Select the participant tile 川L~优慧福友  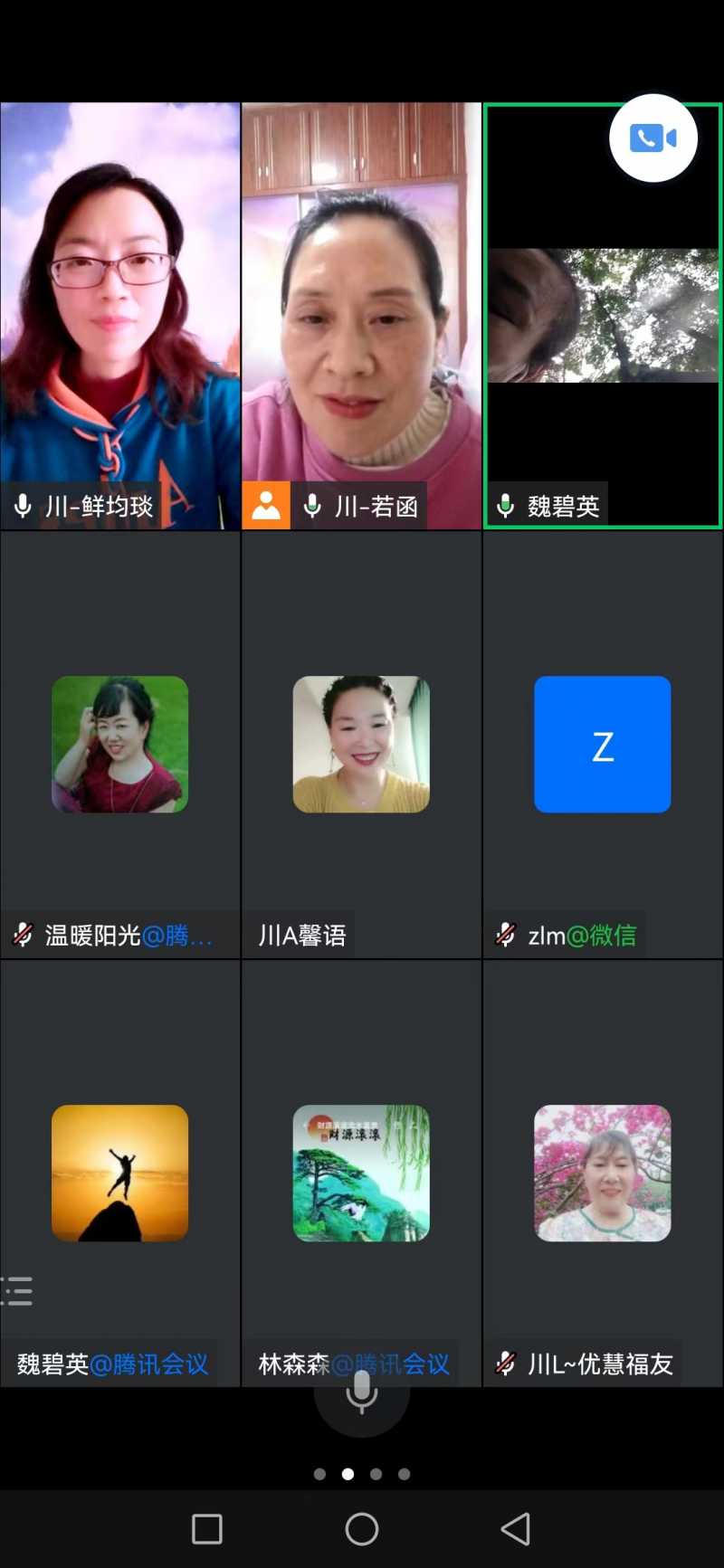(603, 1173)
